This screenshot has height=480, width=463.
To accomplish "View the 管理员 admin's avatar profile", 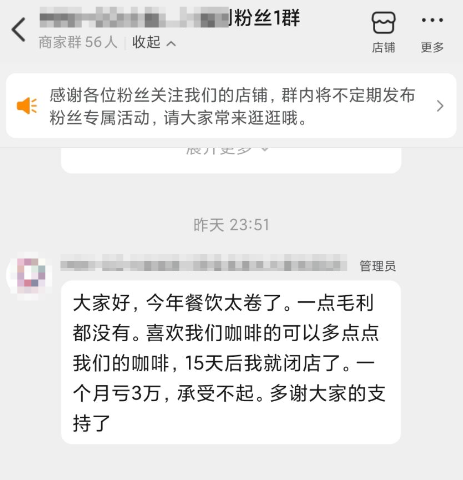I will click(x=31, y=276).
